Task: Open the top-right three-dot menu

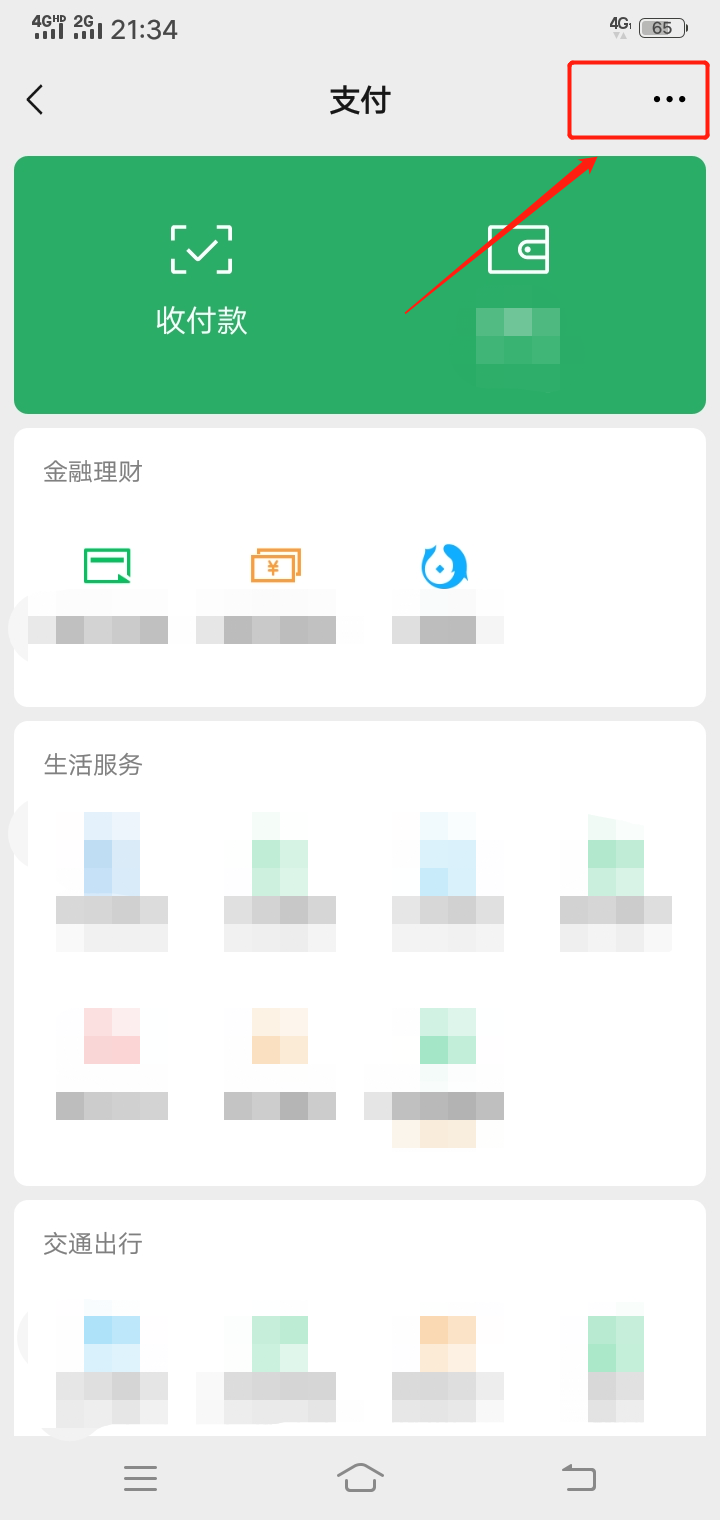Action: click(x=668, y=99)
